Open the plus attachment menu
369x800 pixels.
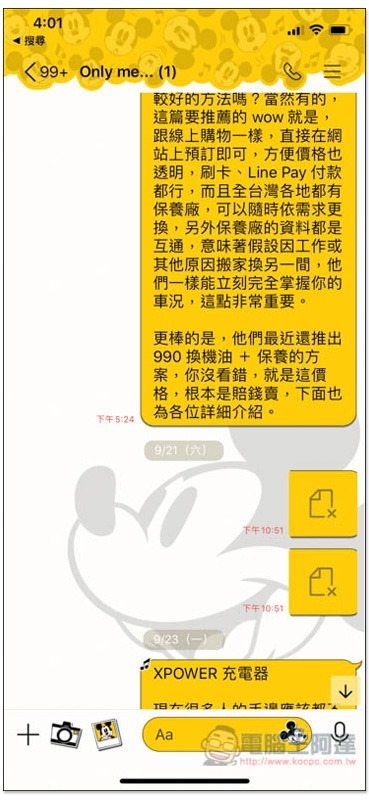click(x=28, y=735)
